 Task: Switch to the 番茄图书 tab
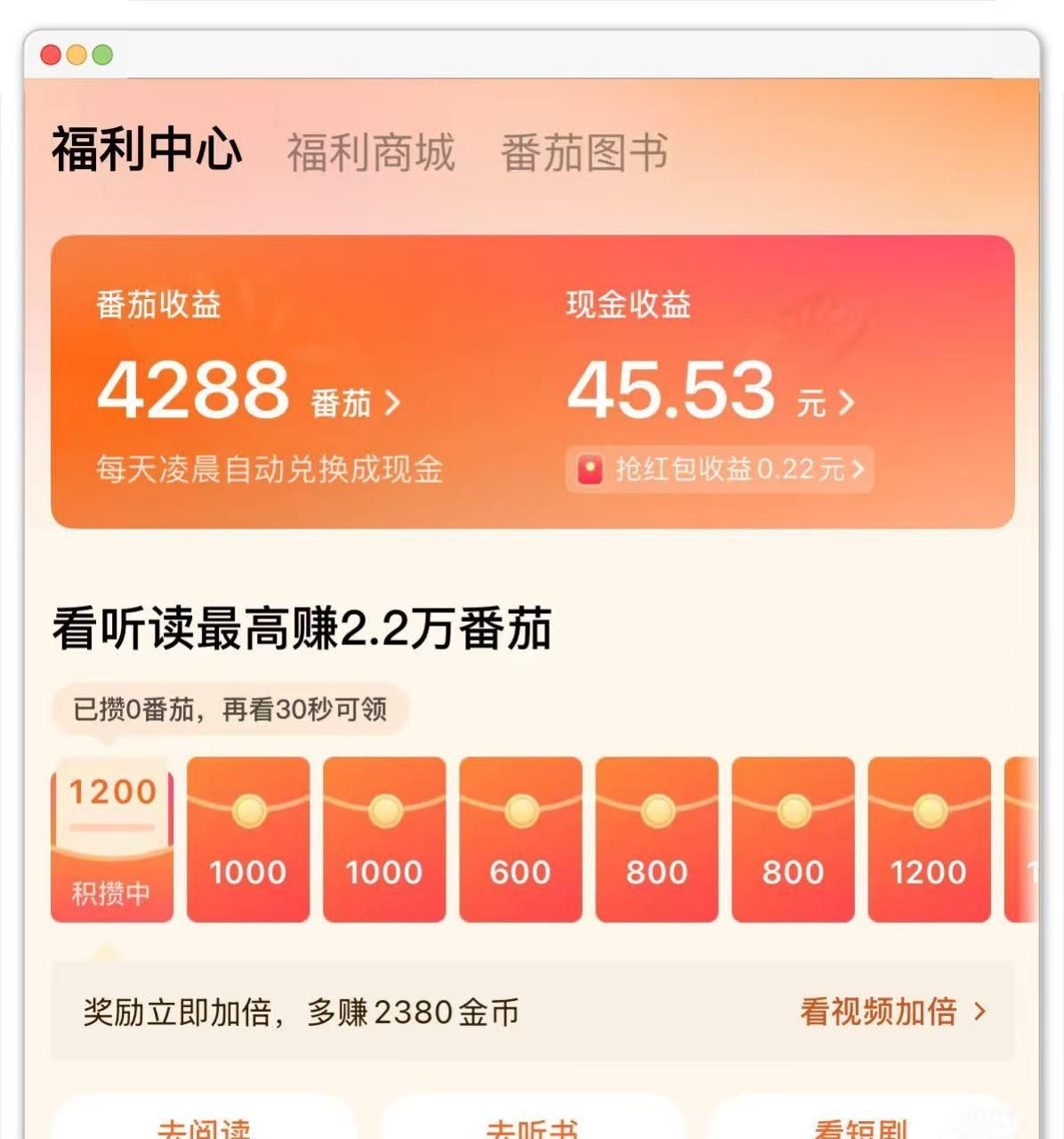click(584, 152)
